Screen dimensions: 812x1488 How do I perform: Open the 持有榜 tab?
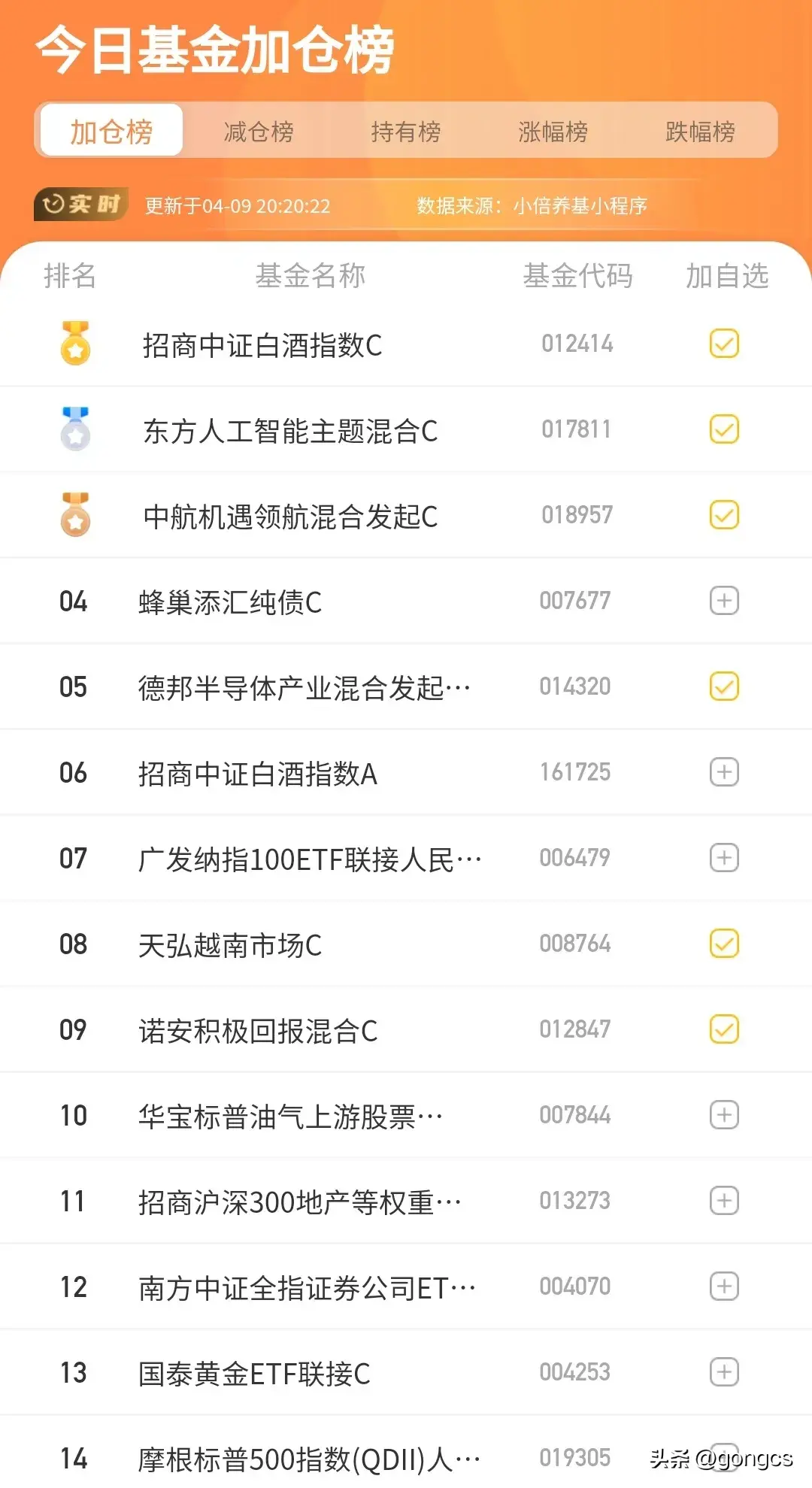click(406, 130)
